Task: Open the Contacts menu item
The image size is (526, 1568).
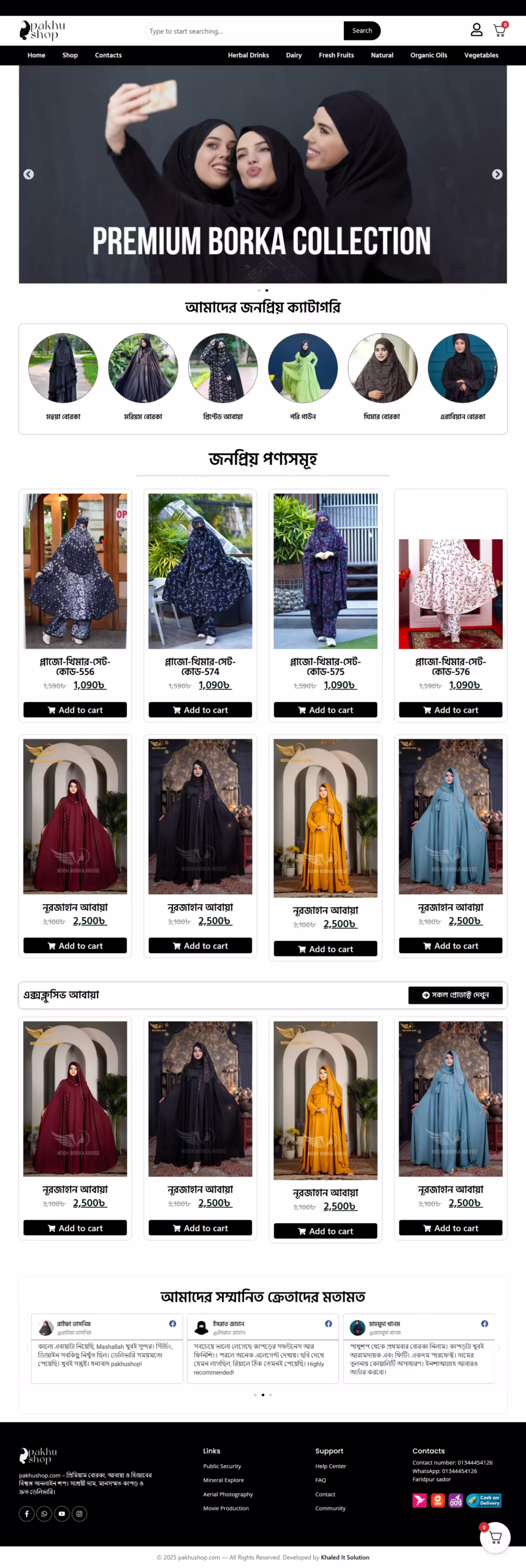Action: (108, 55)
